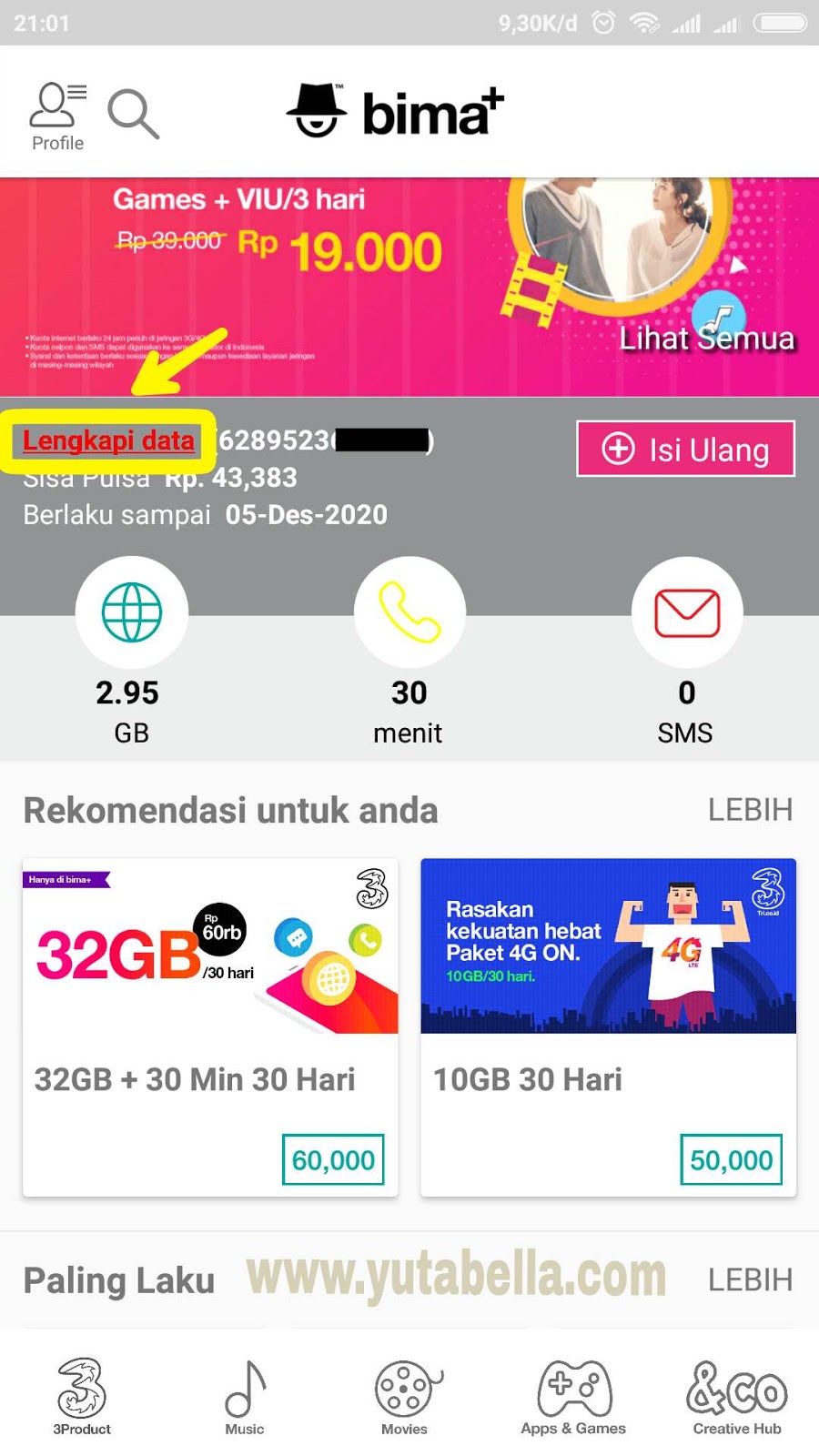This screenshot has height=1456, width=819.
Task: Open the search magnifier
Action: (133, 114)
